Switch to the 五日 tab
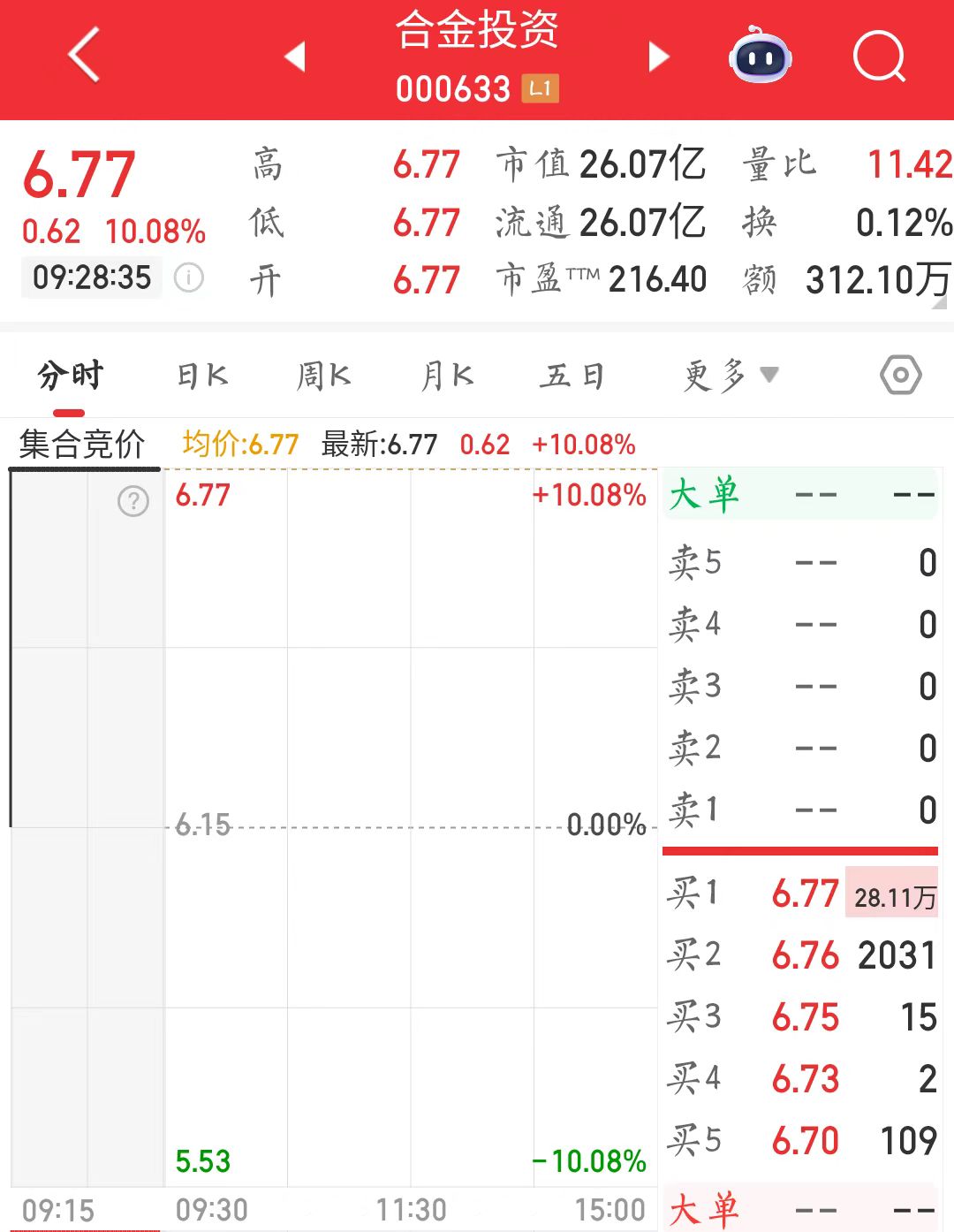The width and height of the screenshot is (954, 1232). coord(572,376)
